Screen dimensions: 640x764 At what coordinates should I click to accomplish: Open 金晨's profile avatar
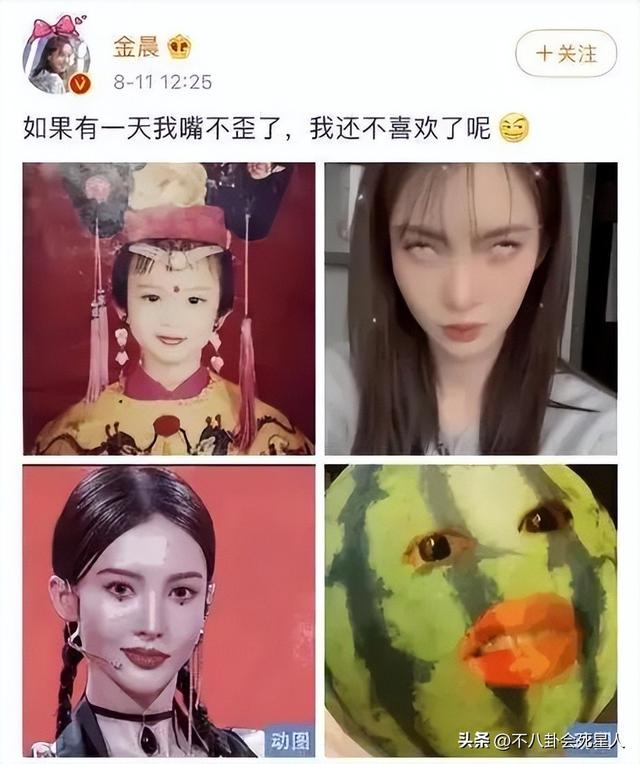click(56, 57)
